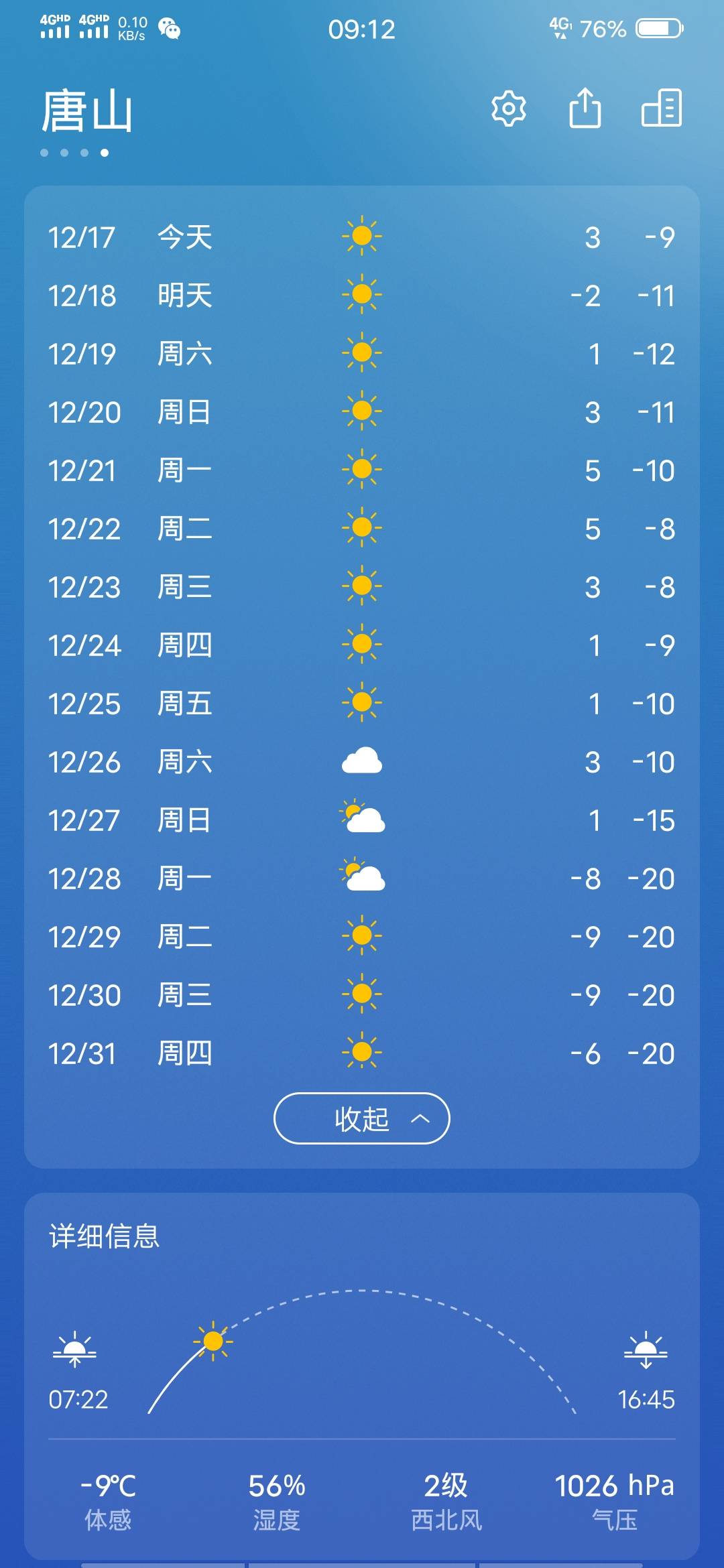Viewport: 724px width, 1568px height.
Task: Open the city management icon
Action: (x=662, y=108)
